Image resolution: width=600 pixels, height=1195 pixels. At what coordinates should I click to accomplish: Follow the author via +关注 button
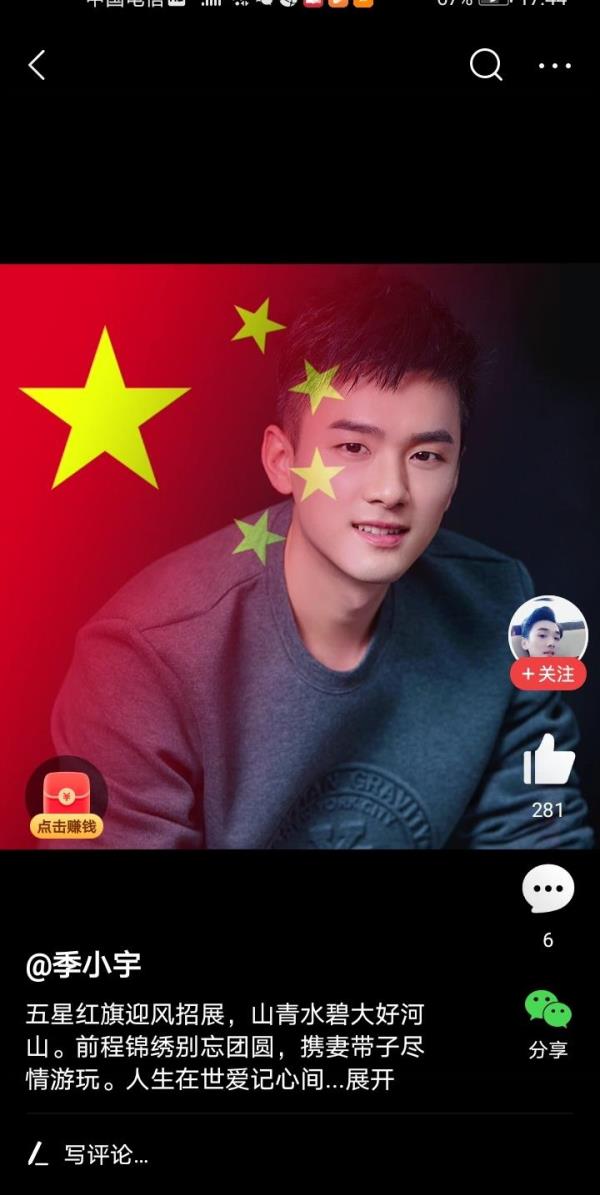coord(548,674)
